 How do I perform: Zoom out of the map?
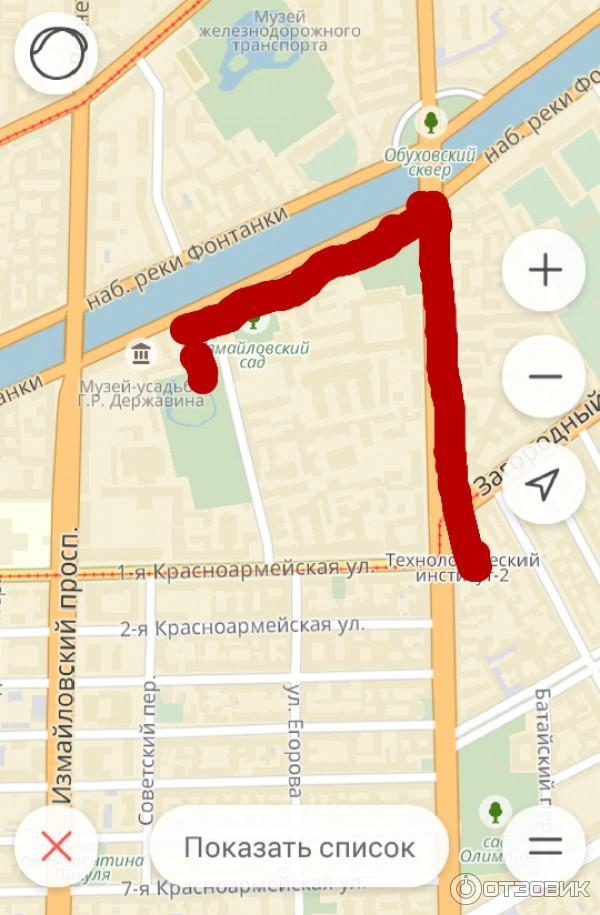click(x=544, y=377)
